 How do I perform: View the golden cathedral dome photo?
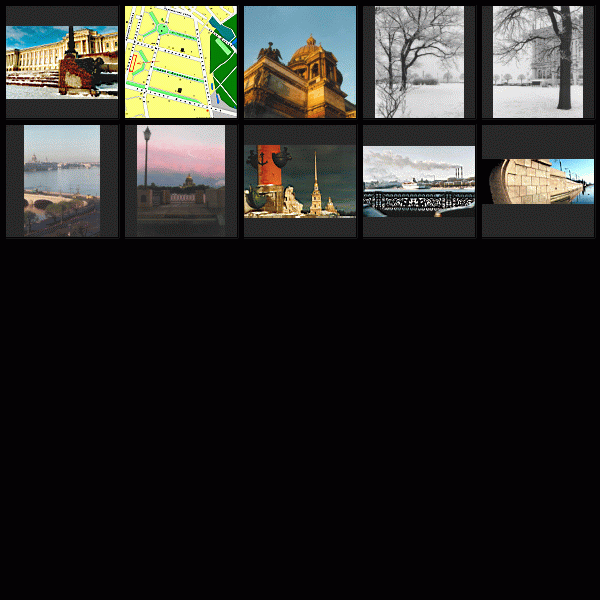(x=300, y=62)
